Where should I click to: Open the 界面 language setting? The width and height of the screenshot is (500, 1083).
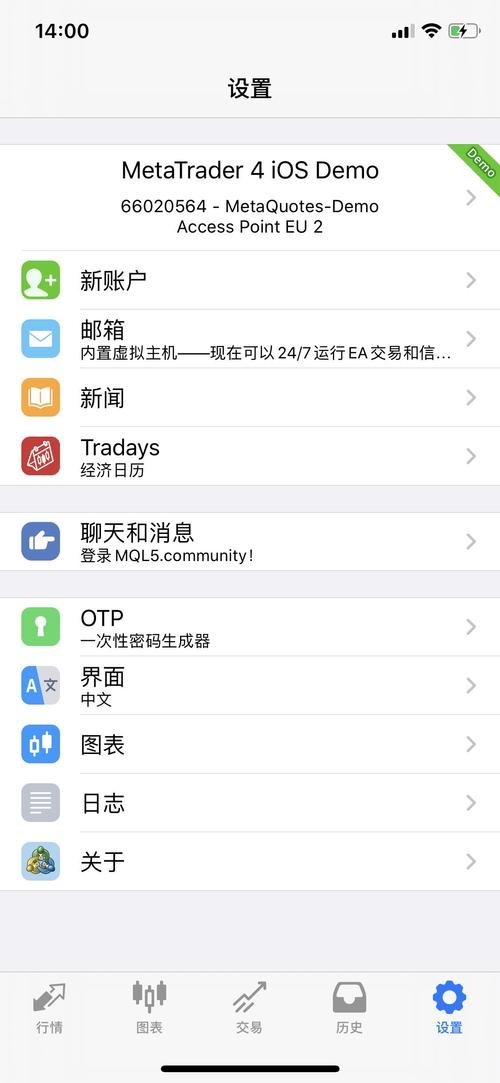250,685
